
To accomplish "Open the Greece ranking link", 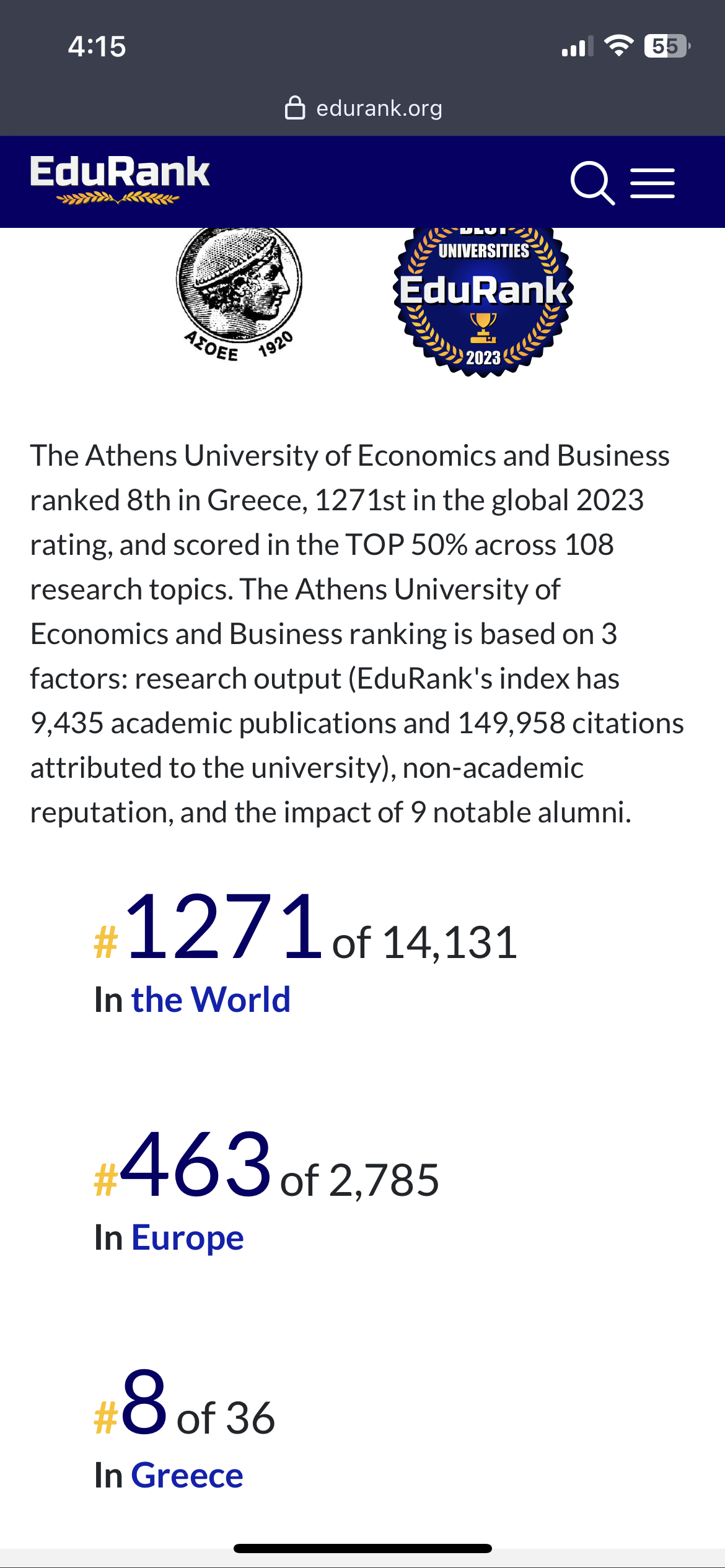I will [x=187, y=1475].
